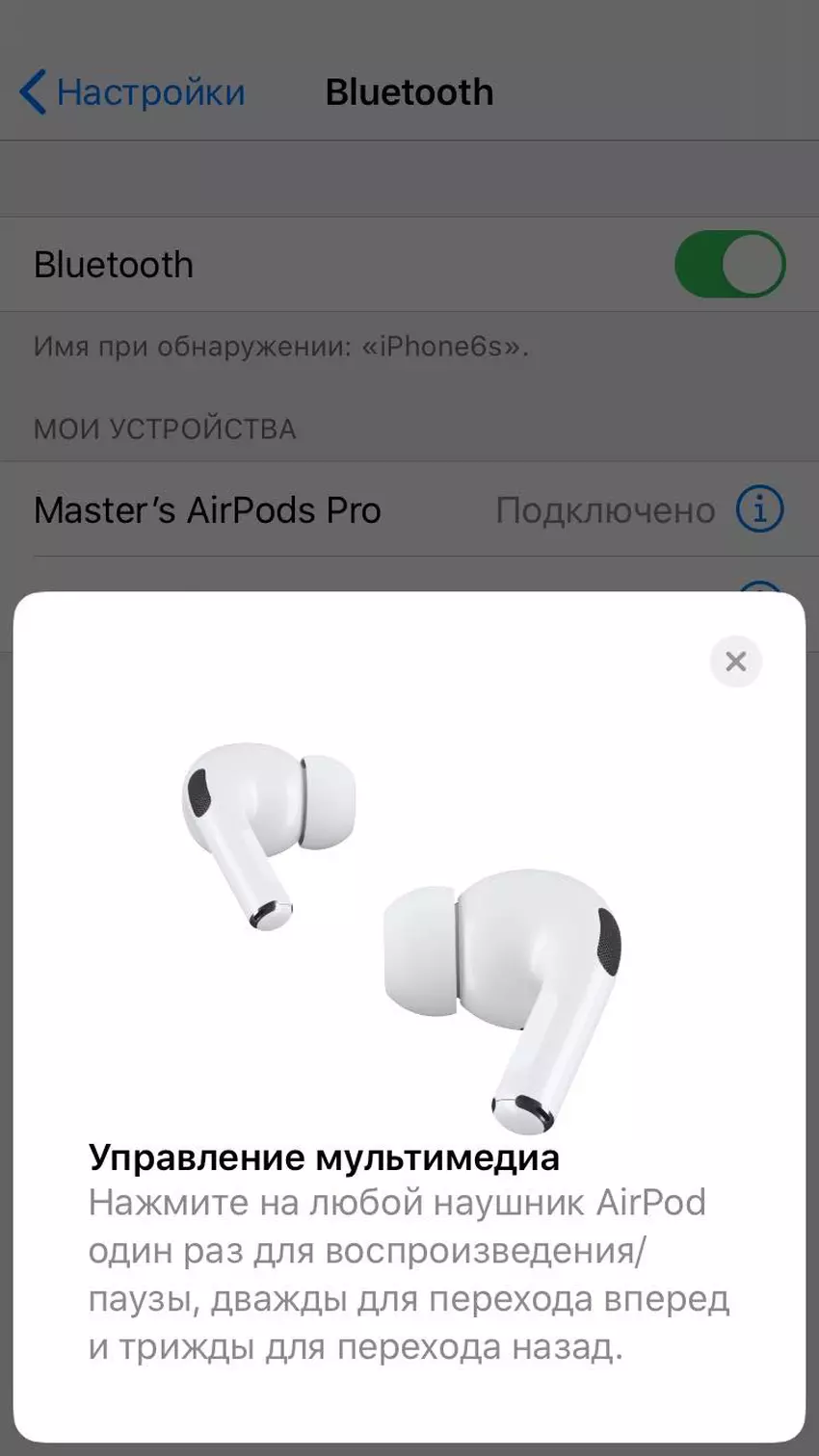Close the AirPods media controls popup

click(735, 662)
